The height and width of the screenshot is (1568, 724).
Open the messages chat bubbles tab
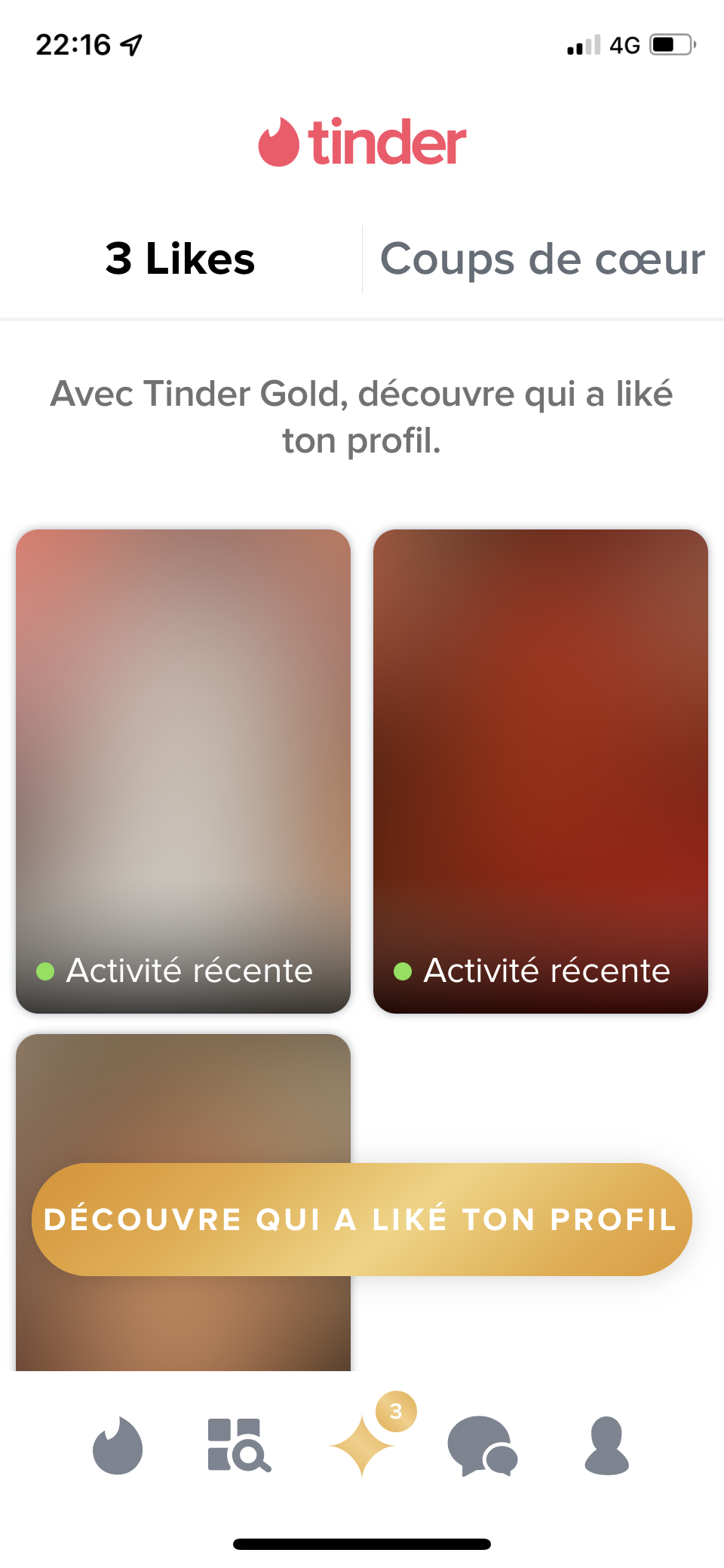tap(483, 1445)
